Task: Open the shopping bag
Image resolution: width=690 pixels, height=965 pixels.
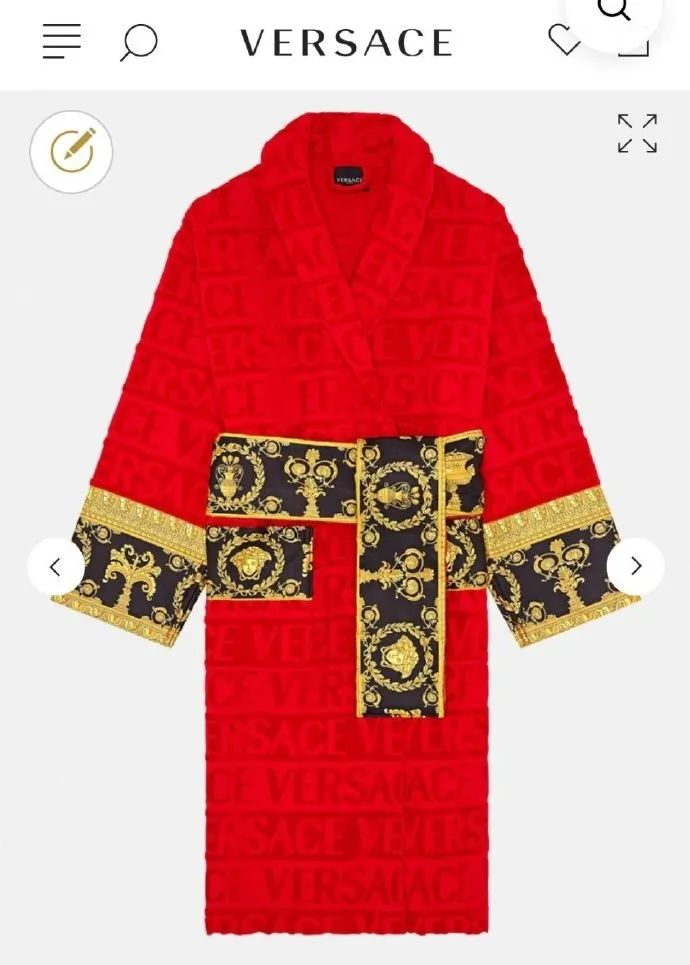Action: [x=633, y=45]
